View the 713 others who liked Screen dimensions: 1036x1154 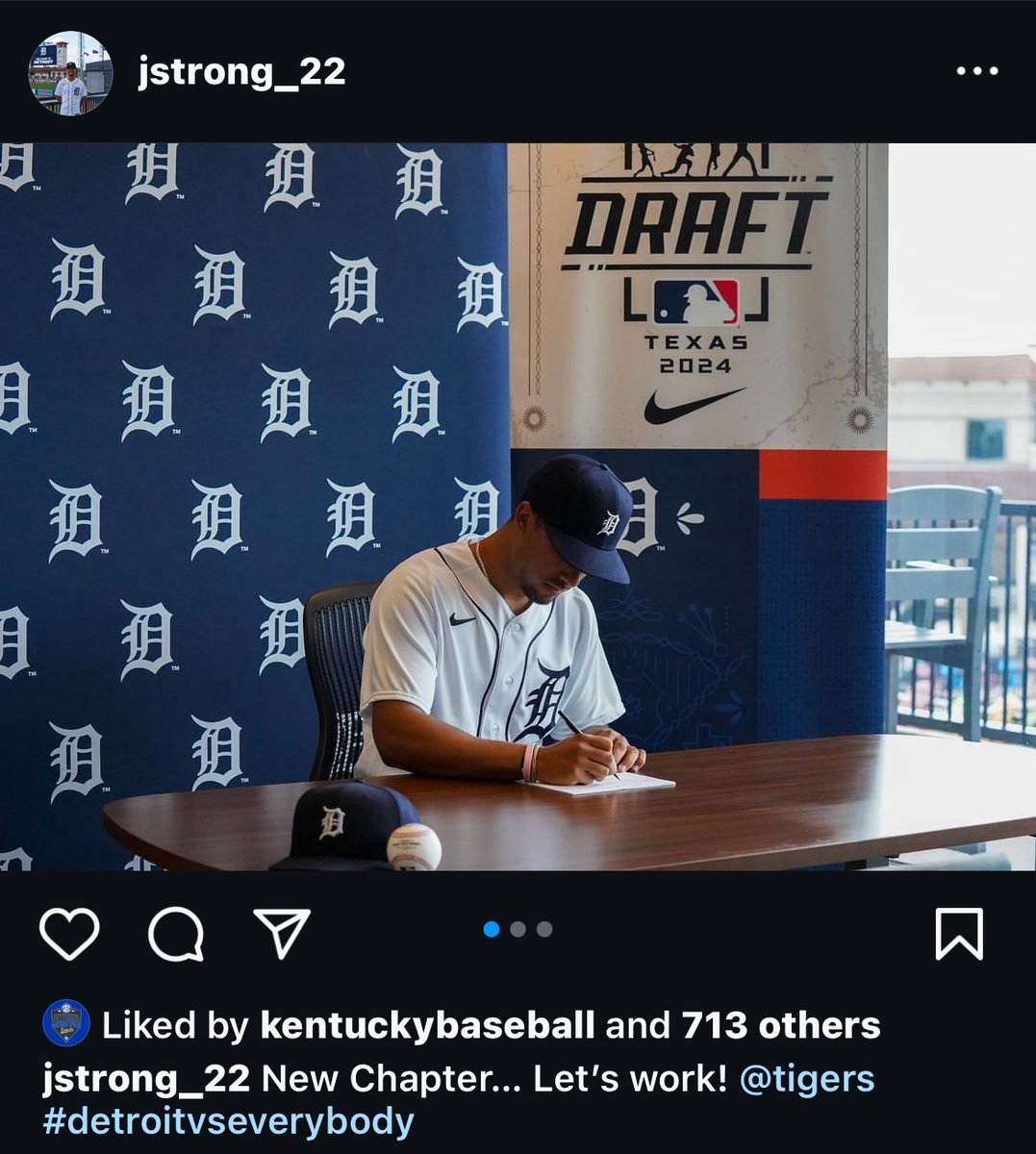coord(780,1025)
